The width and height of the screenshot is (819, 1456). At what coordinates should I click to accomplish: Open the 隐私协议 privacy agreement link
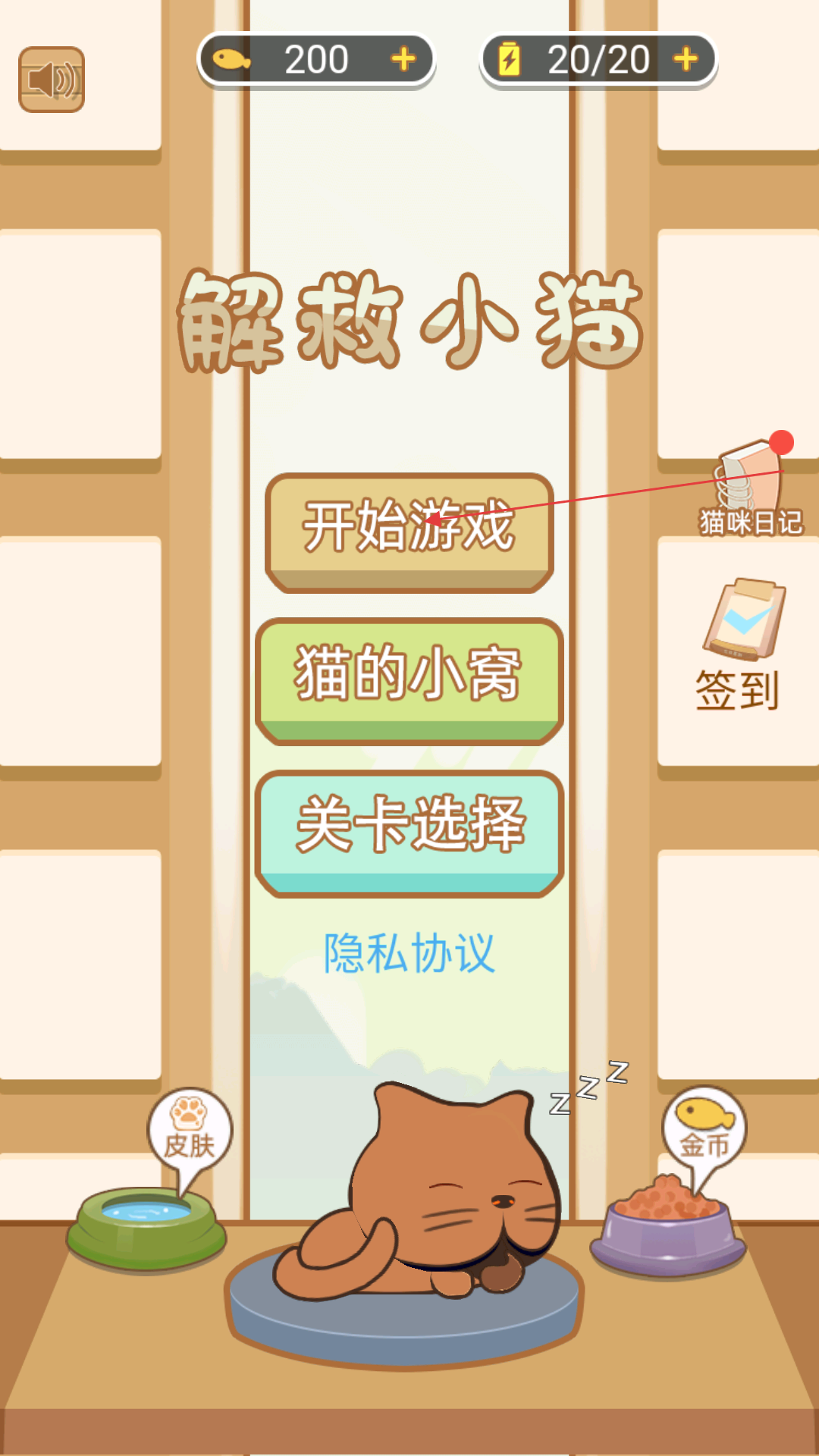tap(409, 953)
